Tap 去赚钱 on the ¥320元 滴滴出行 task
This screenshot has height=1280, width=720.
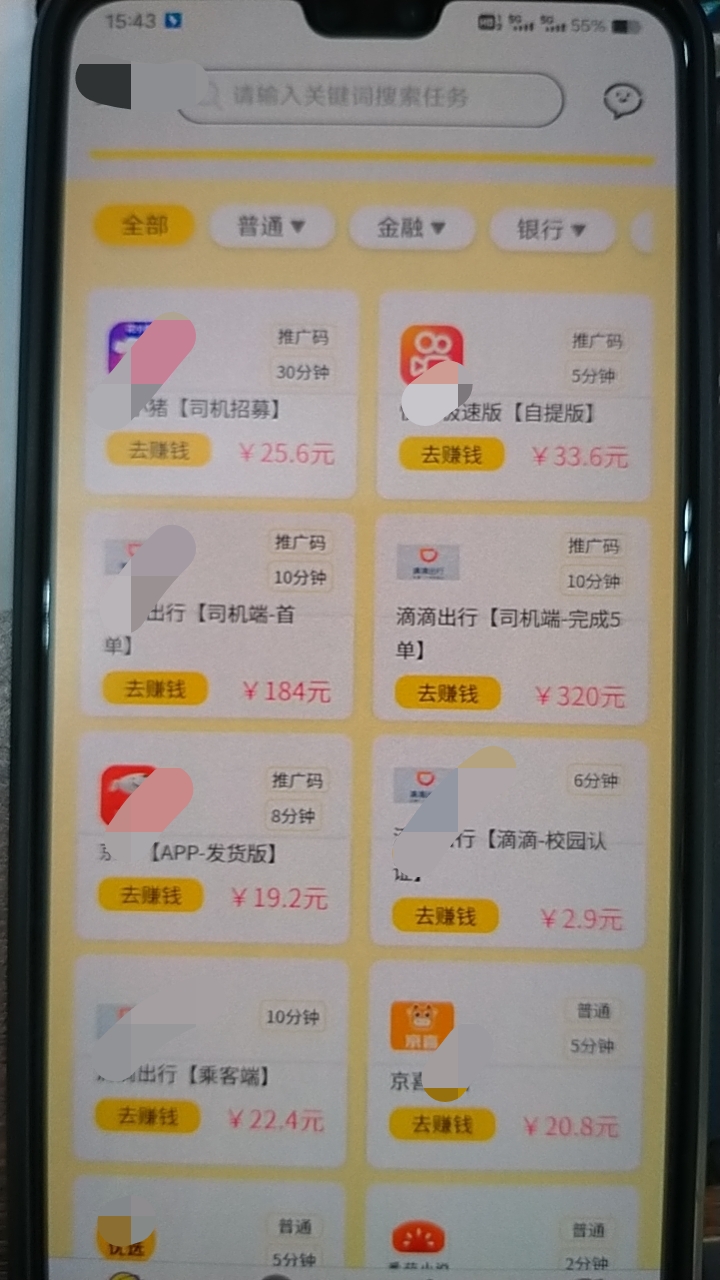(447, 693)
